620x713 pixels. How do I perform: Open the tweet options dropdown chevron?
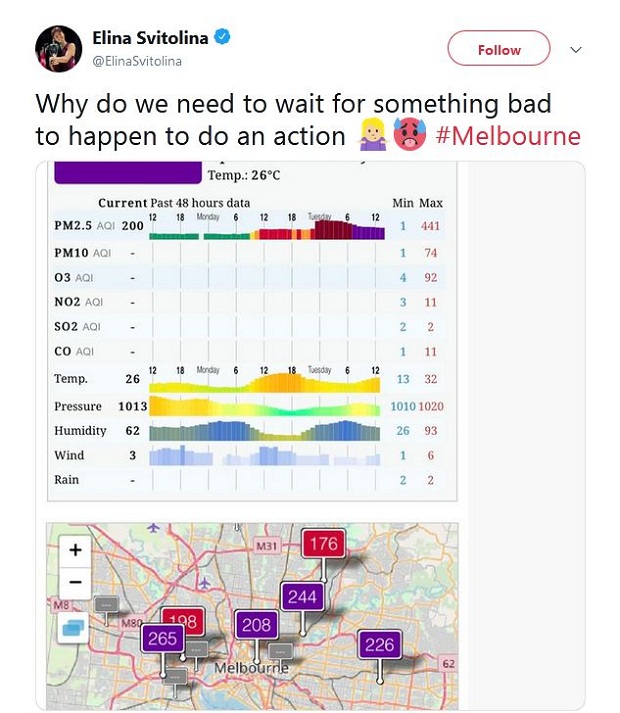[x=575, y=49]
